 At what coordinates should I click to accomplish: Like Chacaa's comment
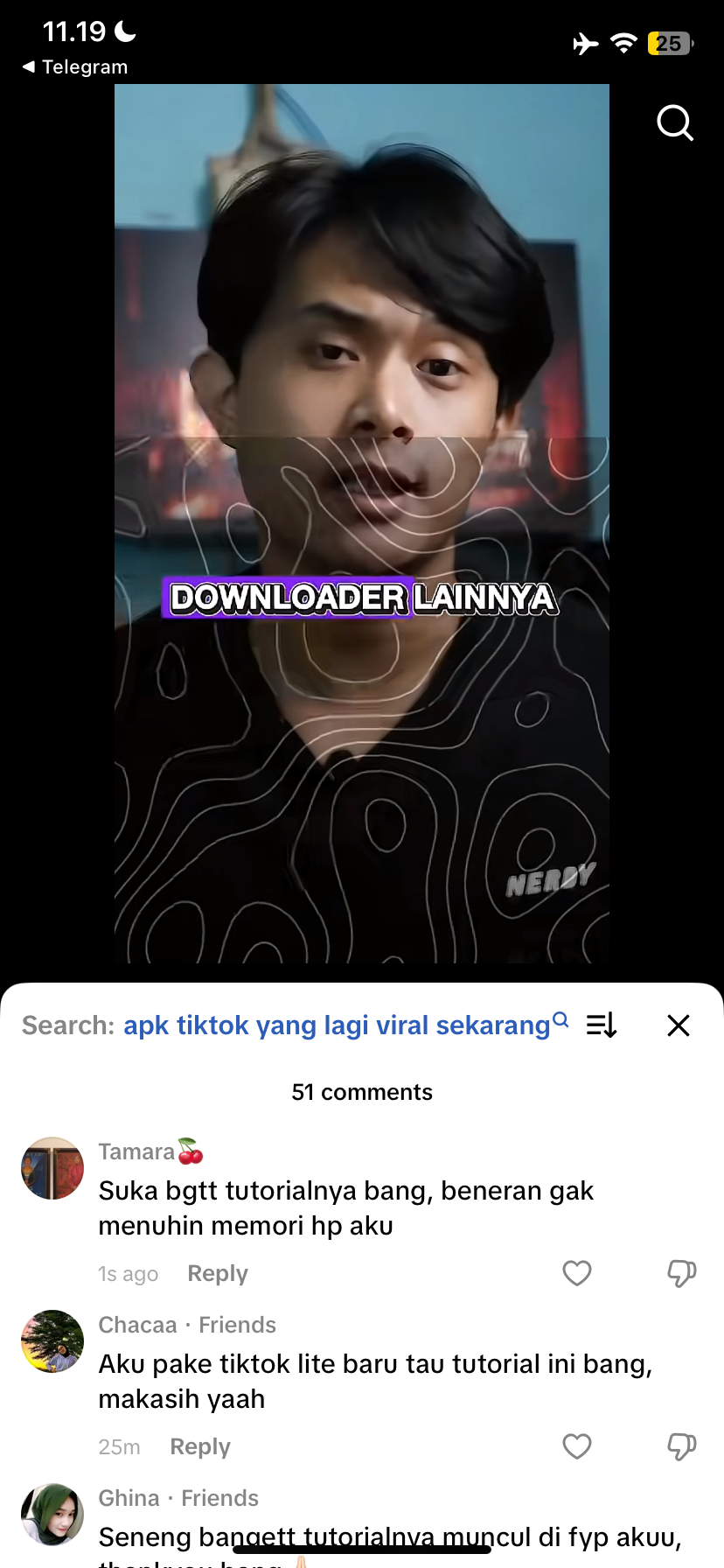pyautogui.click(x=577, y=1446)
